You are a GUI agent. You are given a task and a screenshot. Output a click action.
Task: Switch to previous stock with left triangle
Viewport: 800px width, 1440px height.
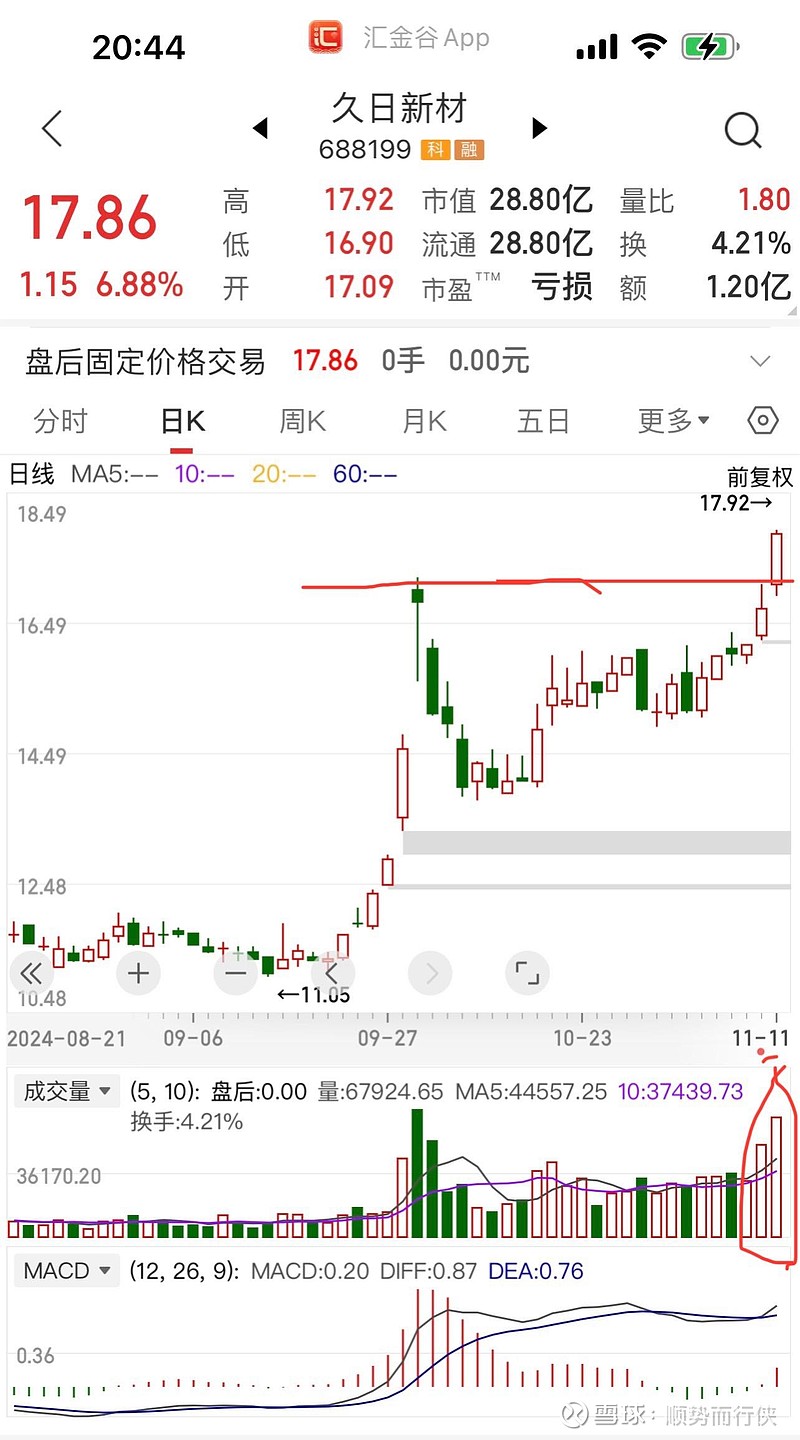click(261, 128)
